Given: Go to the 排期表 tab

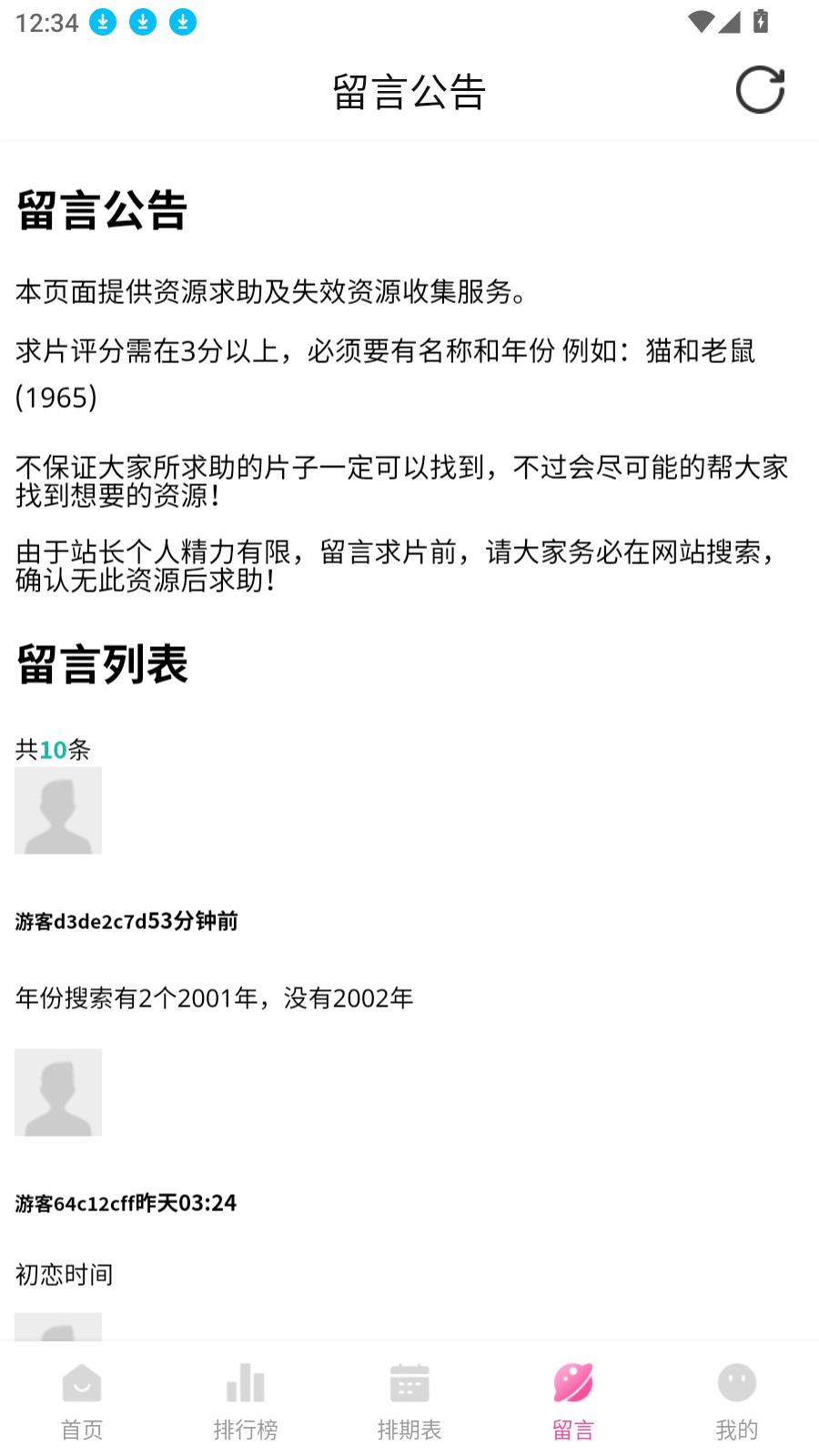Looking at the screenshot, I should [409, 1400].
